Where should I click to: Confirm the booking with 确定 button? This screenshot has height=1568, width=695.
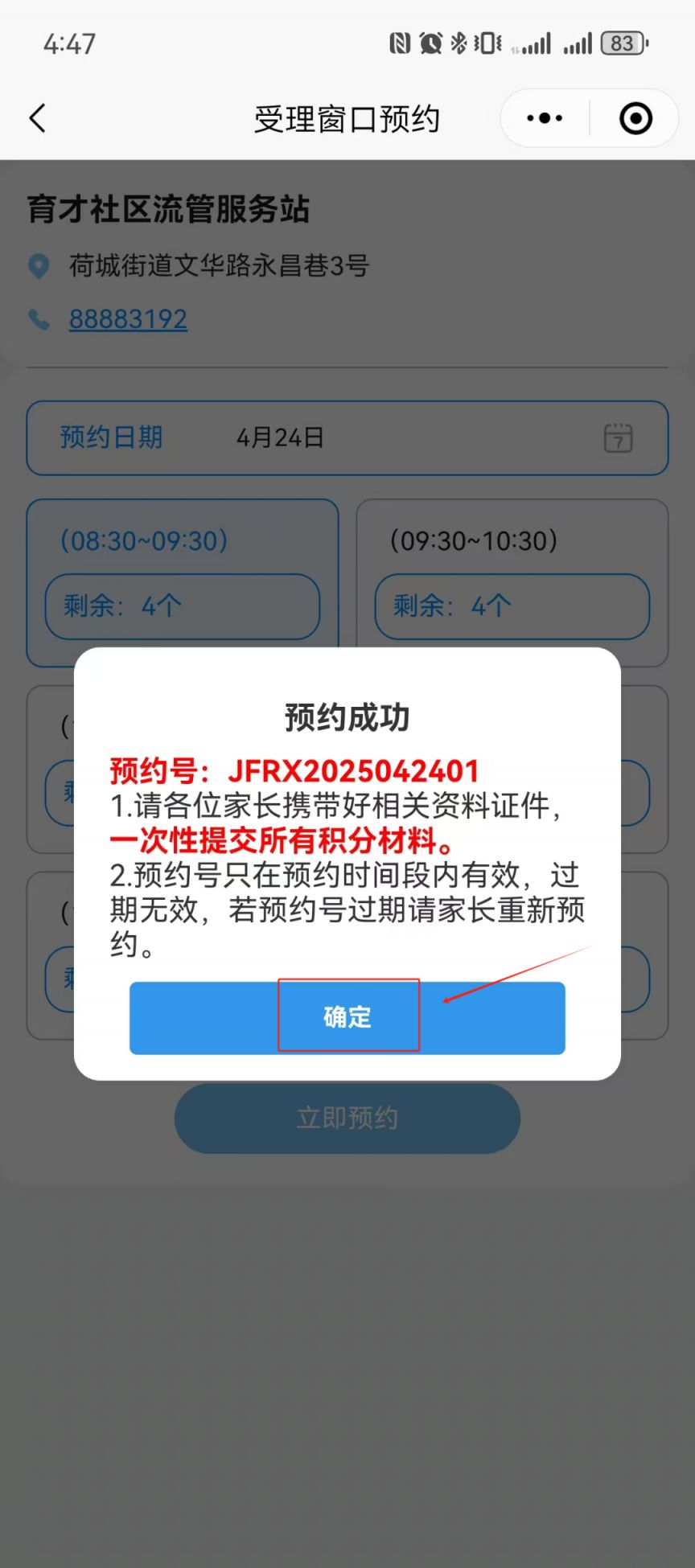347,1017
